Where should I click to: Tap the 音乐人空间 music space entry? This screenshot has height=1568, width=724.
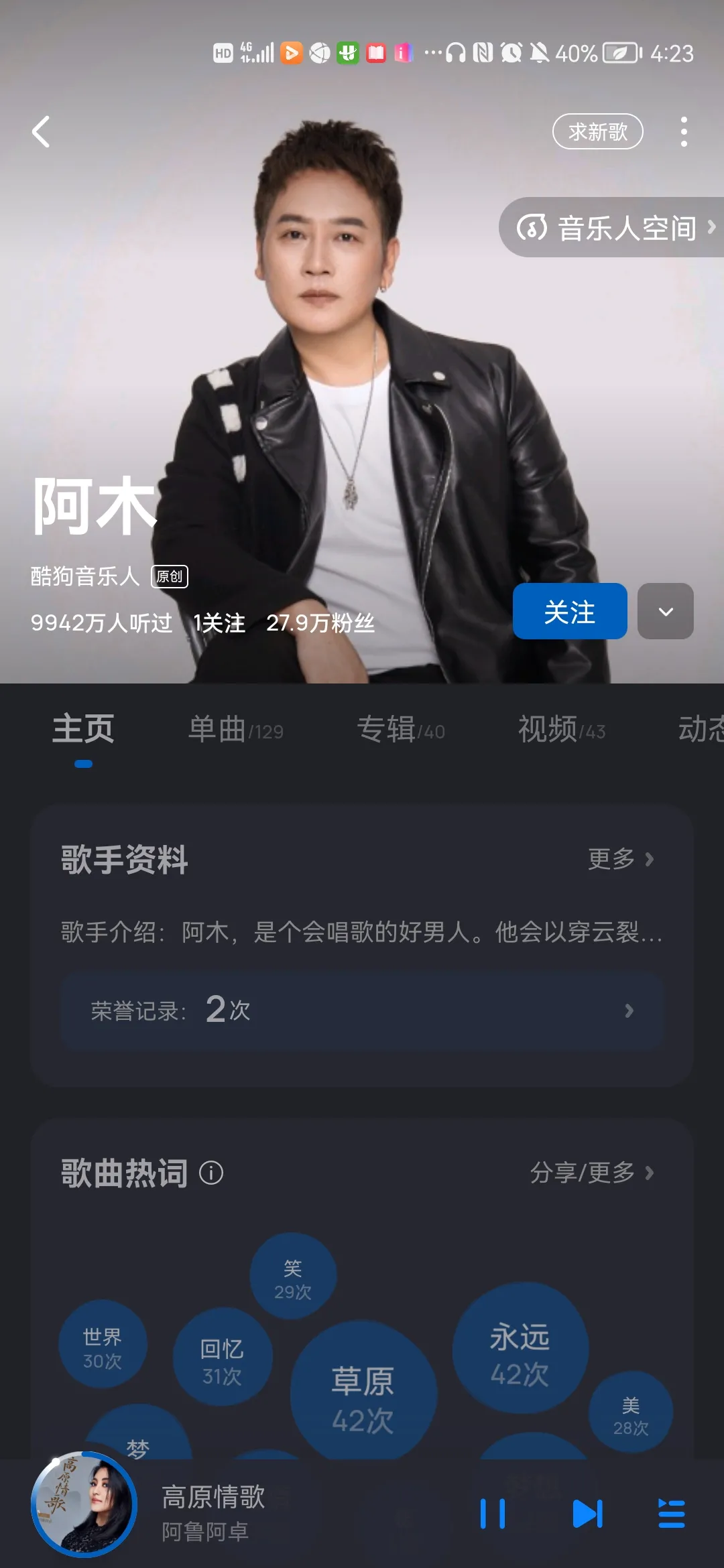[x=611, y=227]
